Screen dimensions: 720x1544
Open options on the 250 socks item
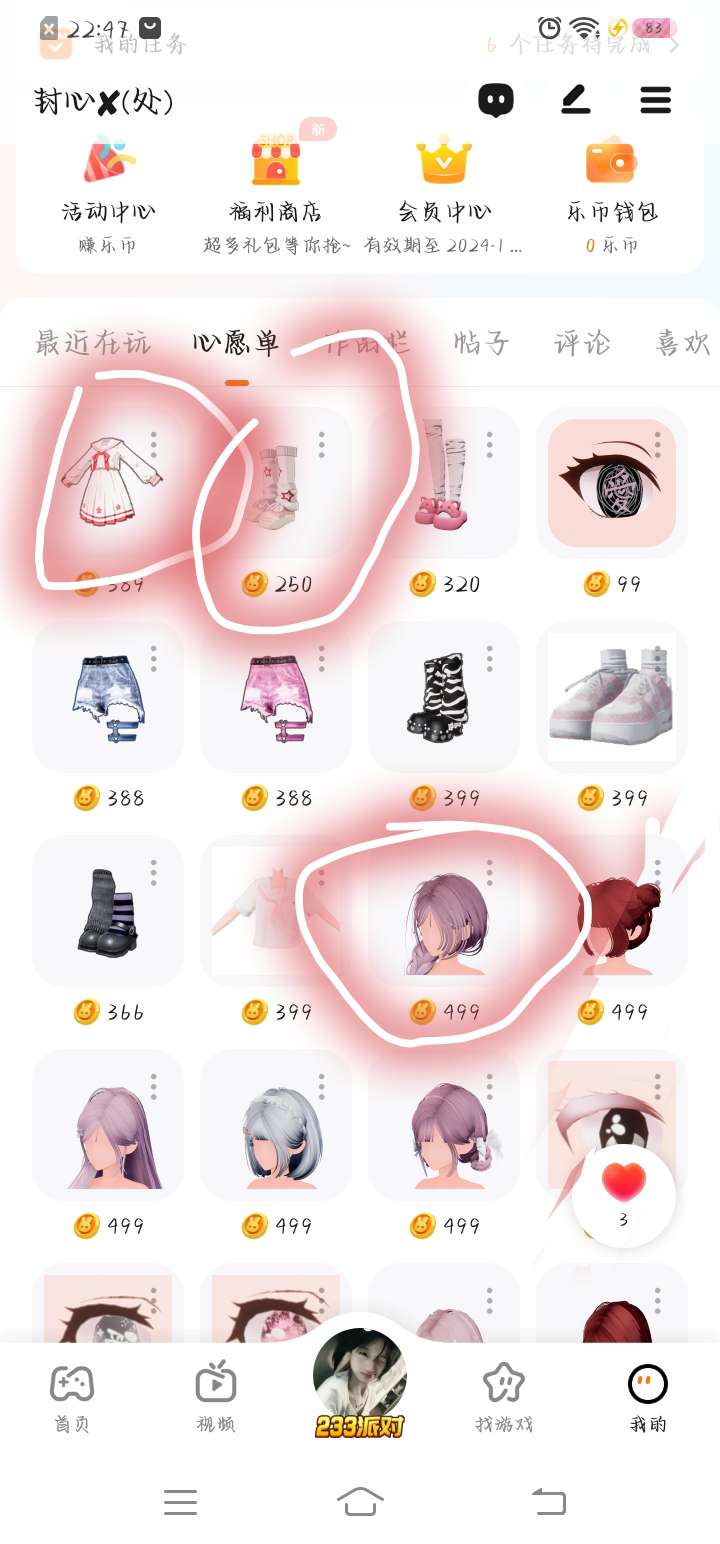click(322, 443)
